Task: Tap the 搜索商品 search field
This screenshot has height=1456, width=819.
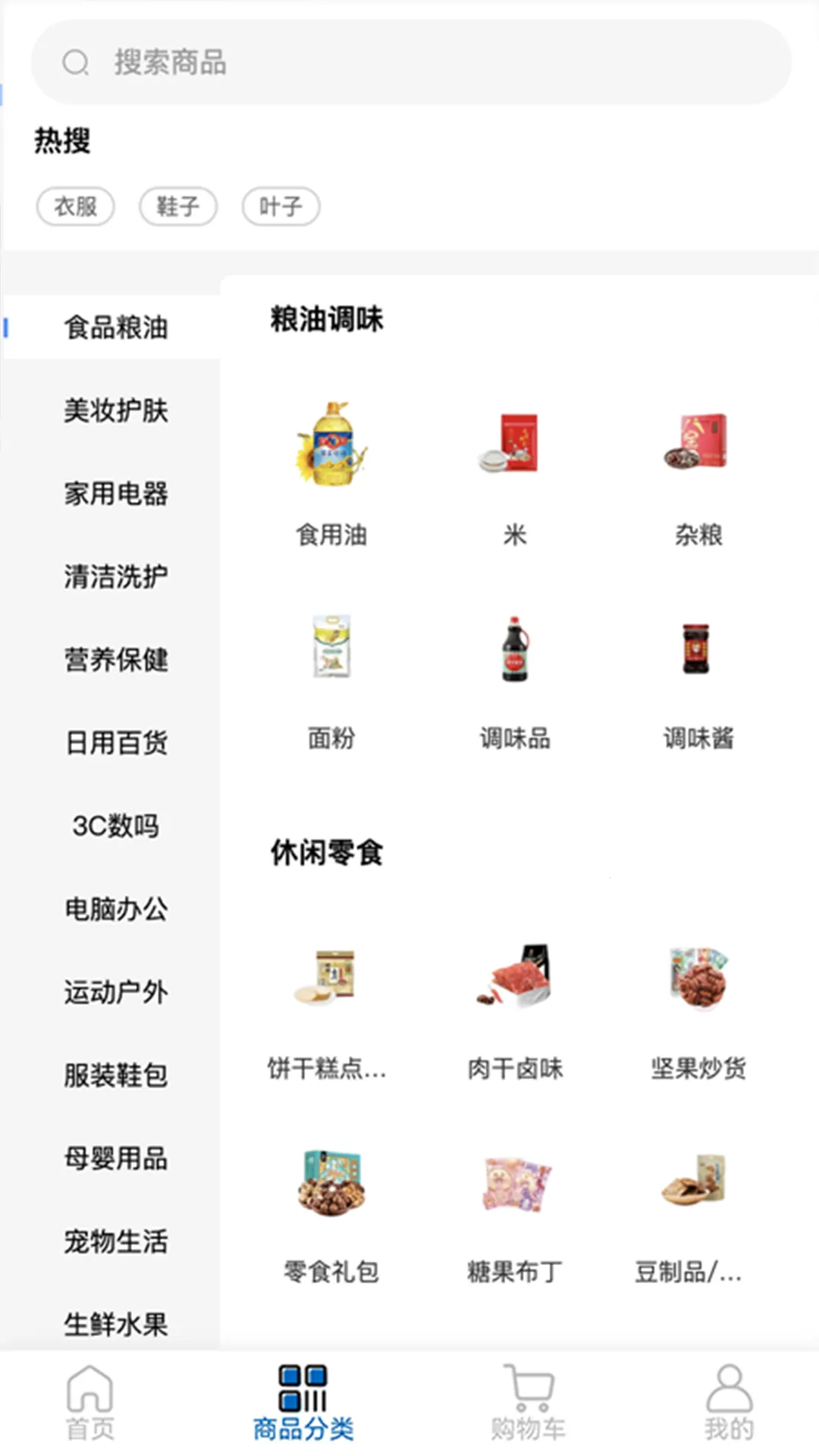Action: 409,62
